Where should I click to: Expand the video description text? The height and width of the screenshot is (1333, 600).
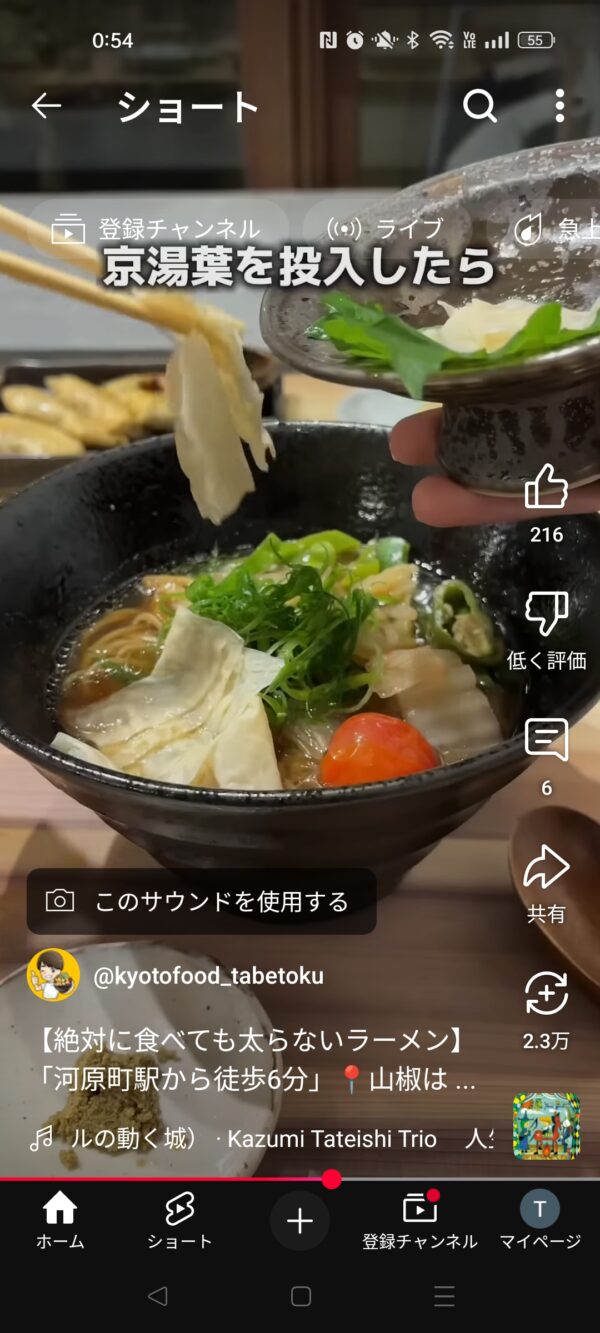point(258,1062)
